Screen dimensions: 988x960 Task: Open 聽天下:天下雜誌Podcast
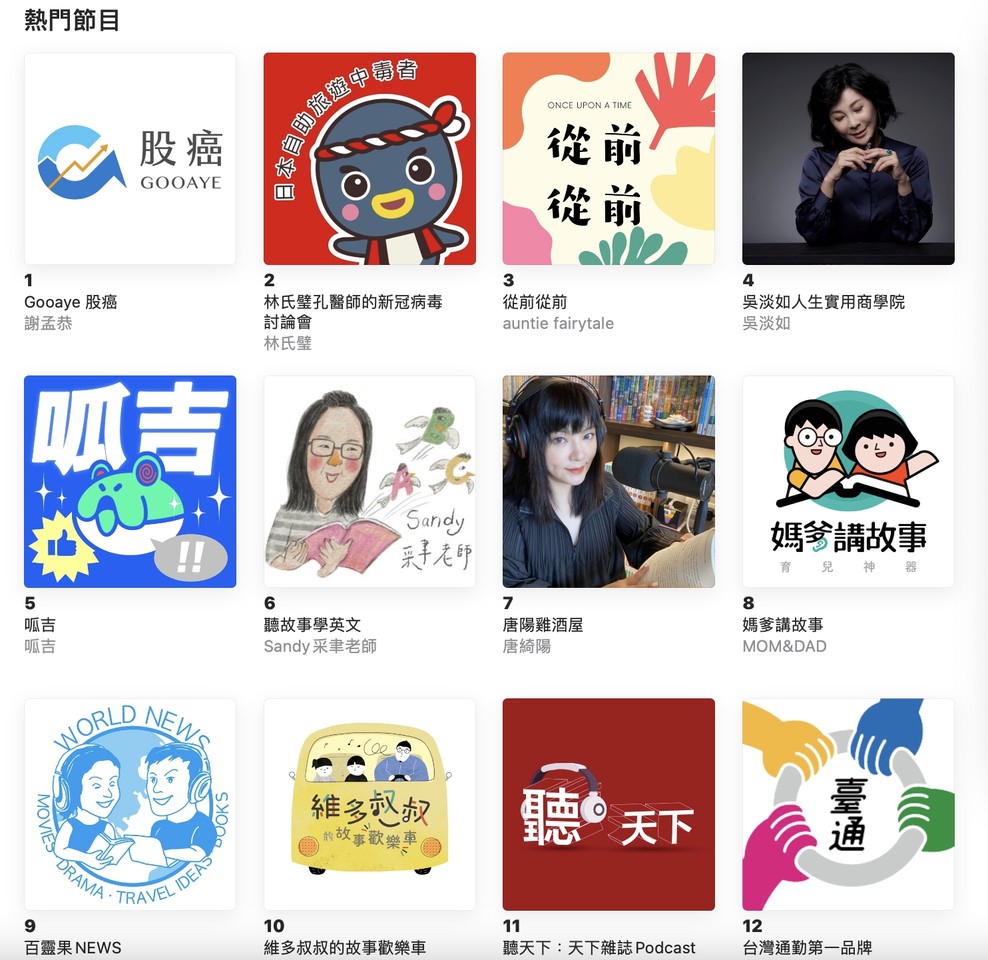click(x=608, y=804)
